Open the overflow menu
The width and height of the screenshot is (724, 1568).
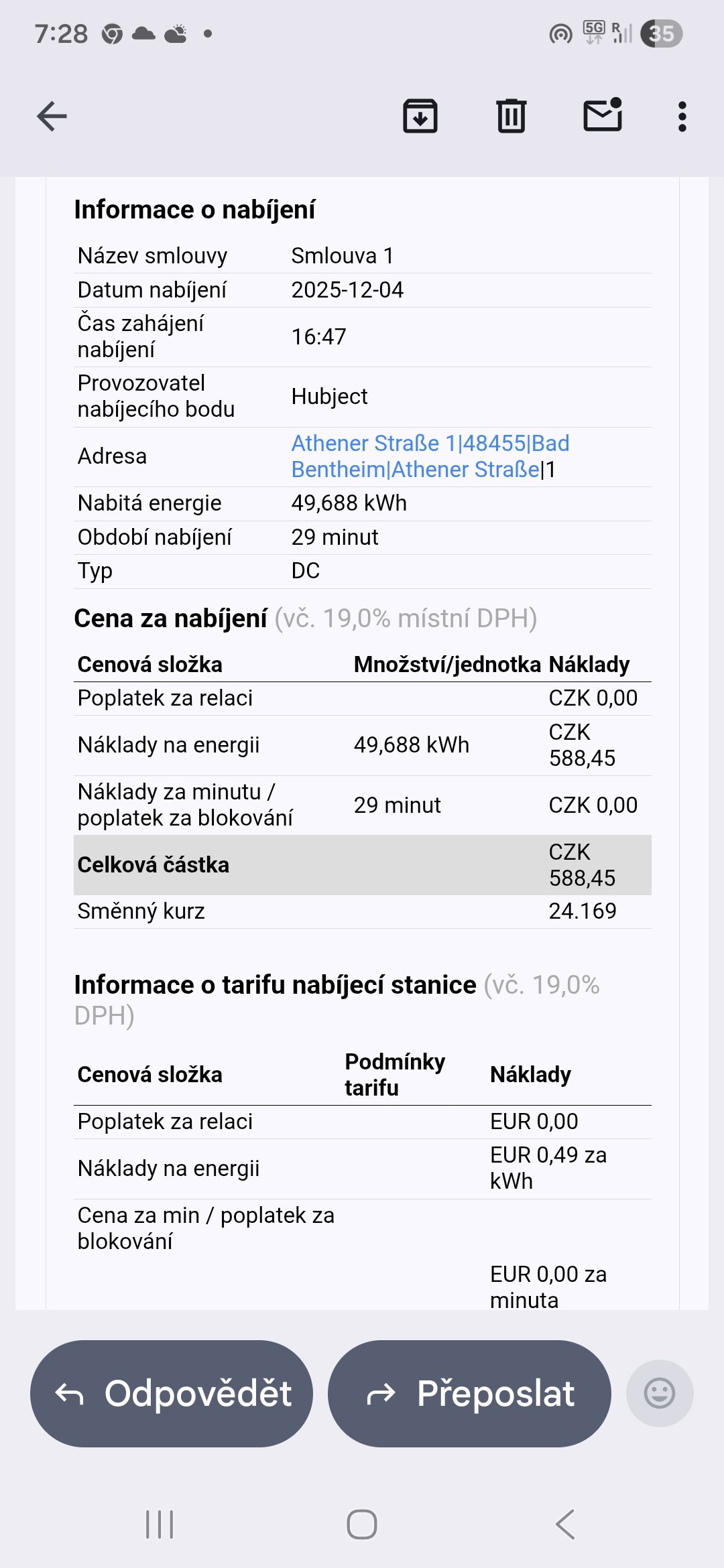pos(682,117)
